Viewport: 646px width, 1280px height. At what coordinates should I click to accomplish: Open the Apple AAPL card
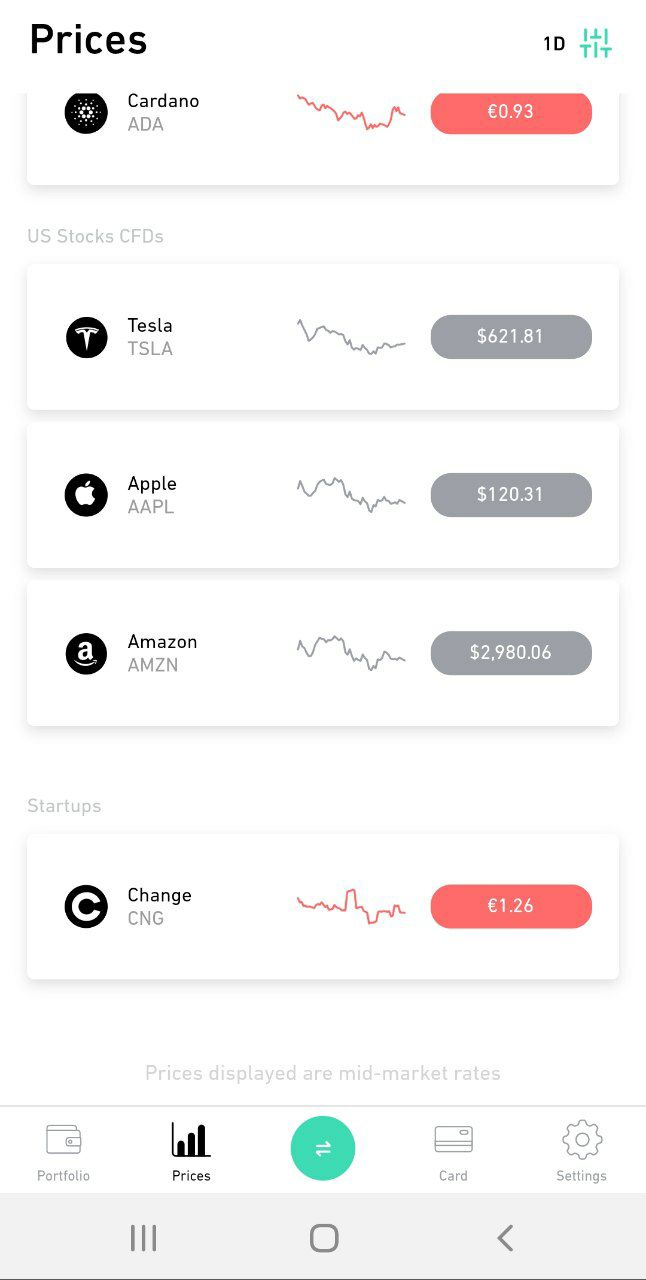coord(322,495)
